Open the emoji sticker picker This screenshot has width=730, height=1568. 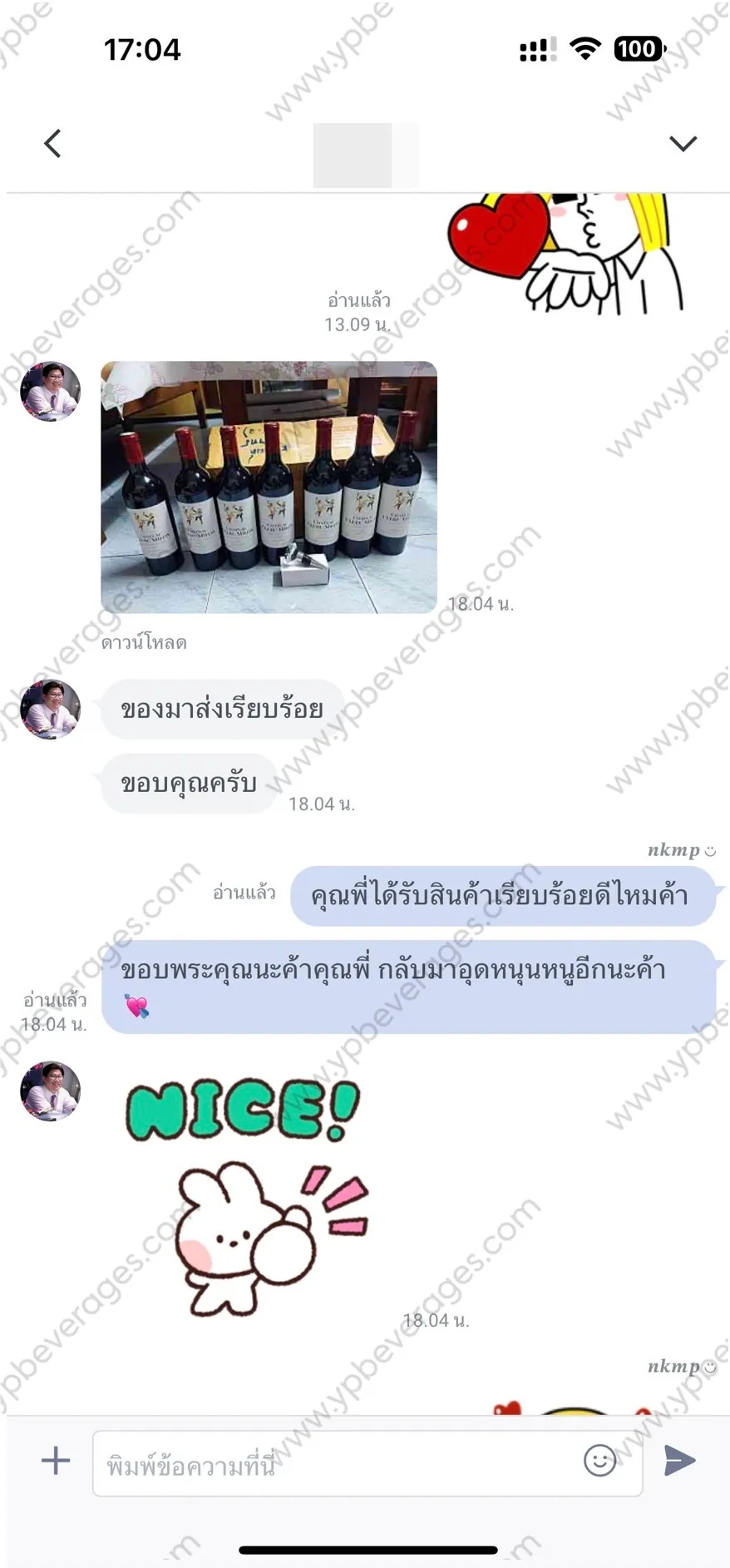[x=599, y=1460]
